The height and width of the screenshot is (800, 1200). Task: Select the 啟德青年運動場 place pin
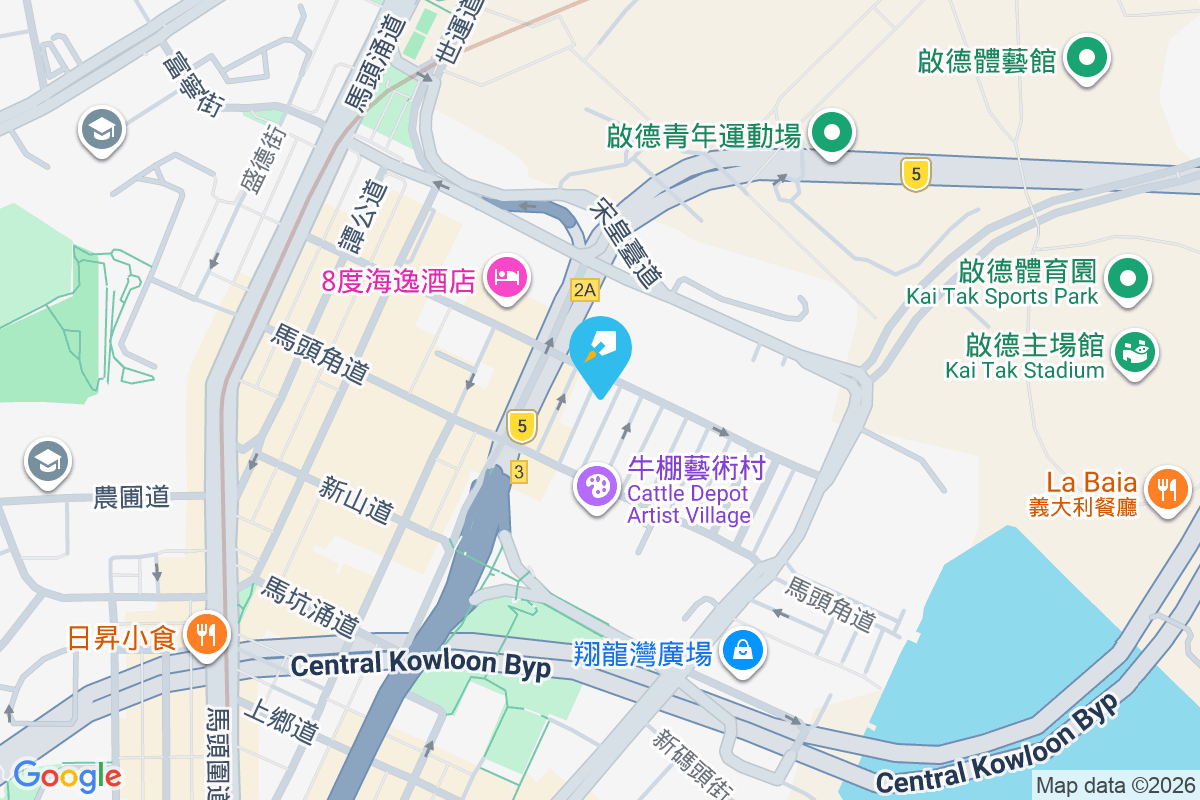point(830,132)
